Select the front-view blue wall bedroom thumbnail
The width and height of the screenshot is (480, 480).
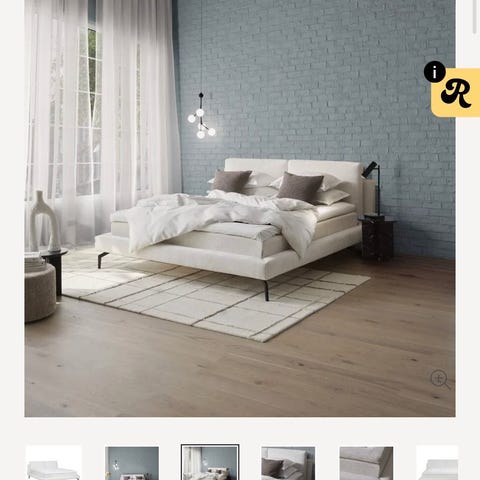click(x=132, y=463)
